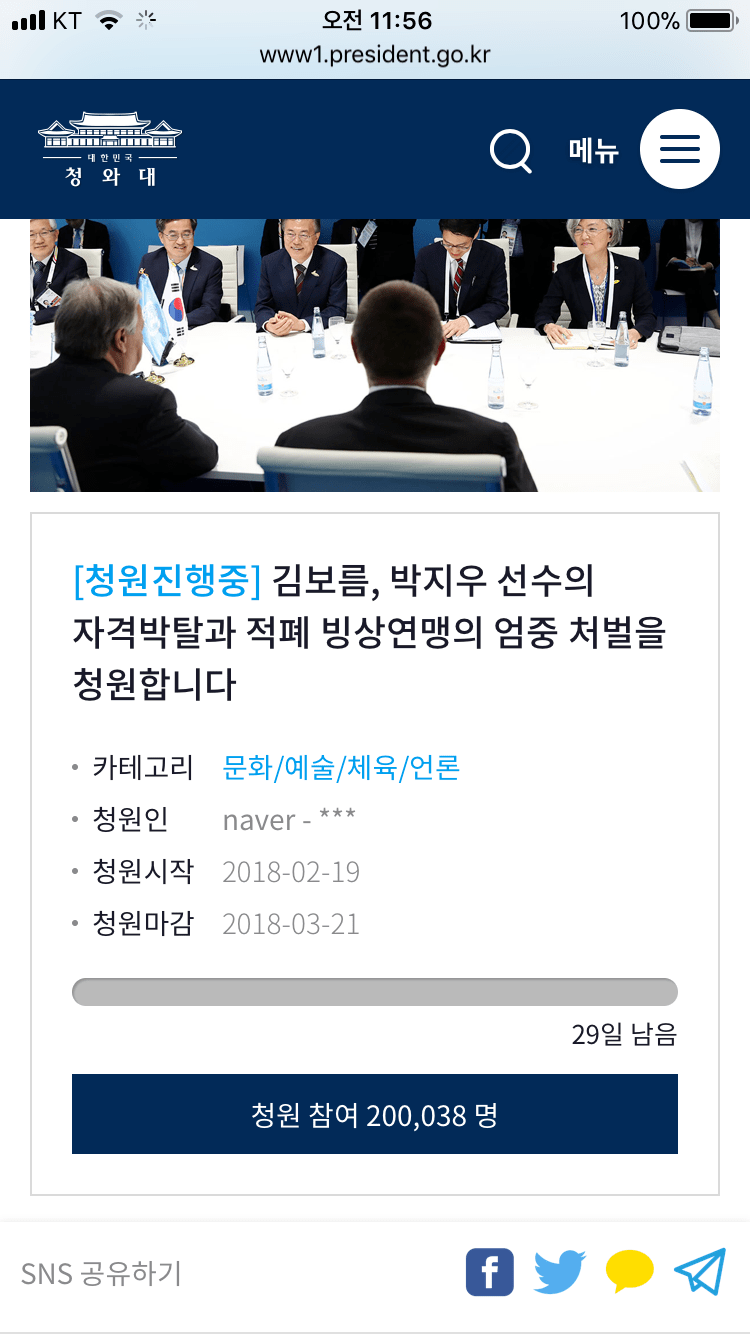Open the search magnifier icon
The height and width of the screenshot is (1334, 750).
click(x=511, y=151)
